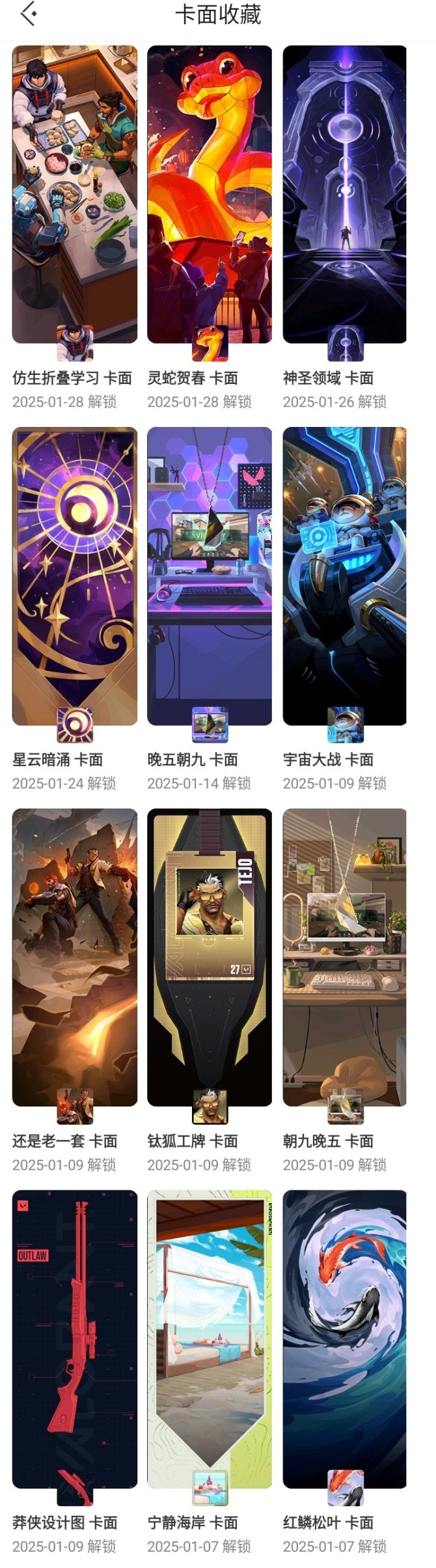The width and height of the screenshot is (436, 1568).
Task: View the 宇宙大战 卡面 card
Action: (x=344, y=576)
